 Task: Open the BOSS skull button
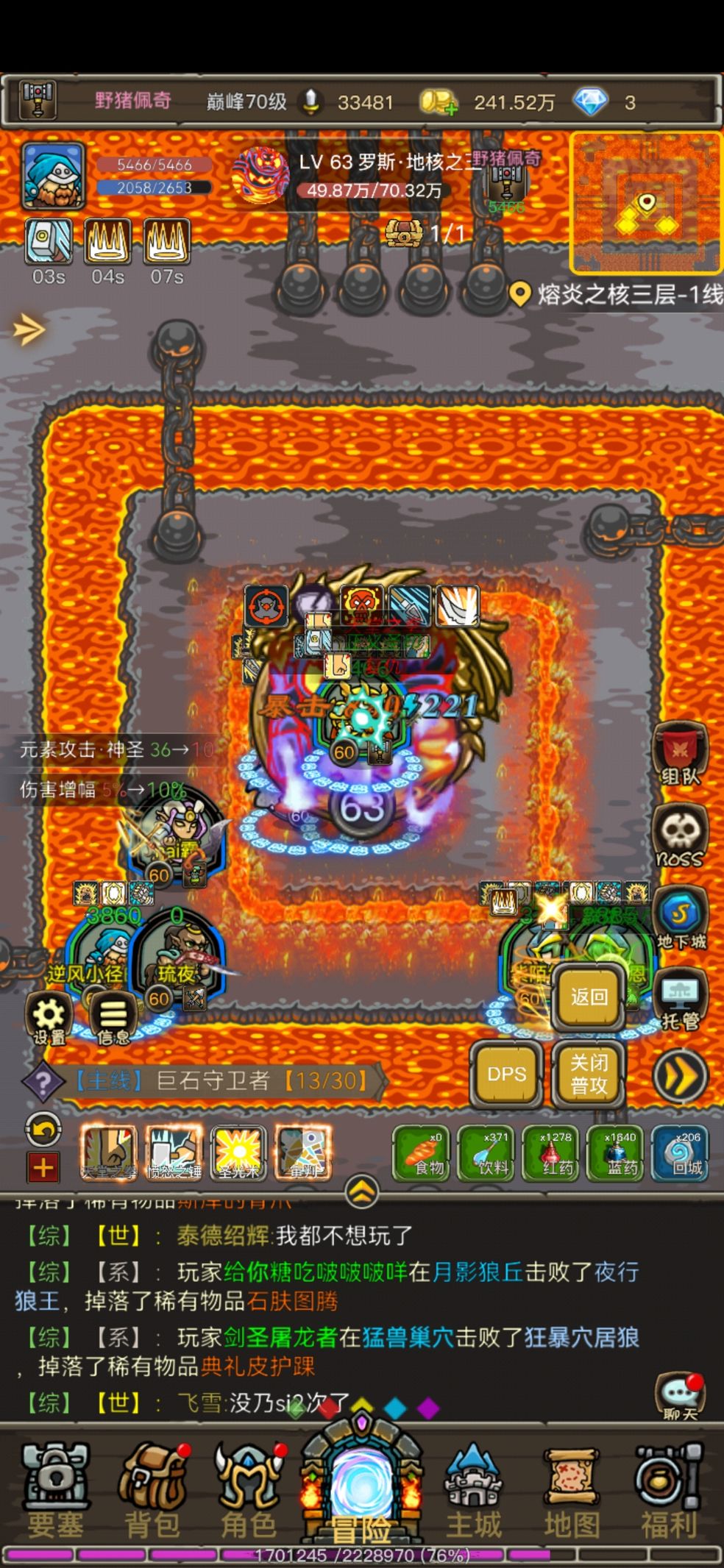680,835
